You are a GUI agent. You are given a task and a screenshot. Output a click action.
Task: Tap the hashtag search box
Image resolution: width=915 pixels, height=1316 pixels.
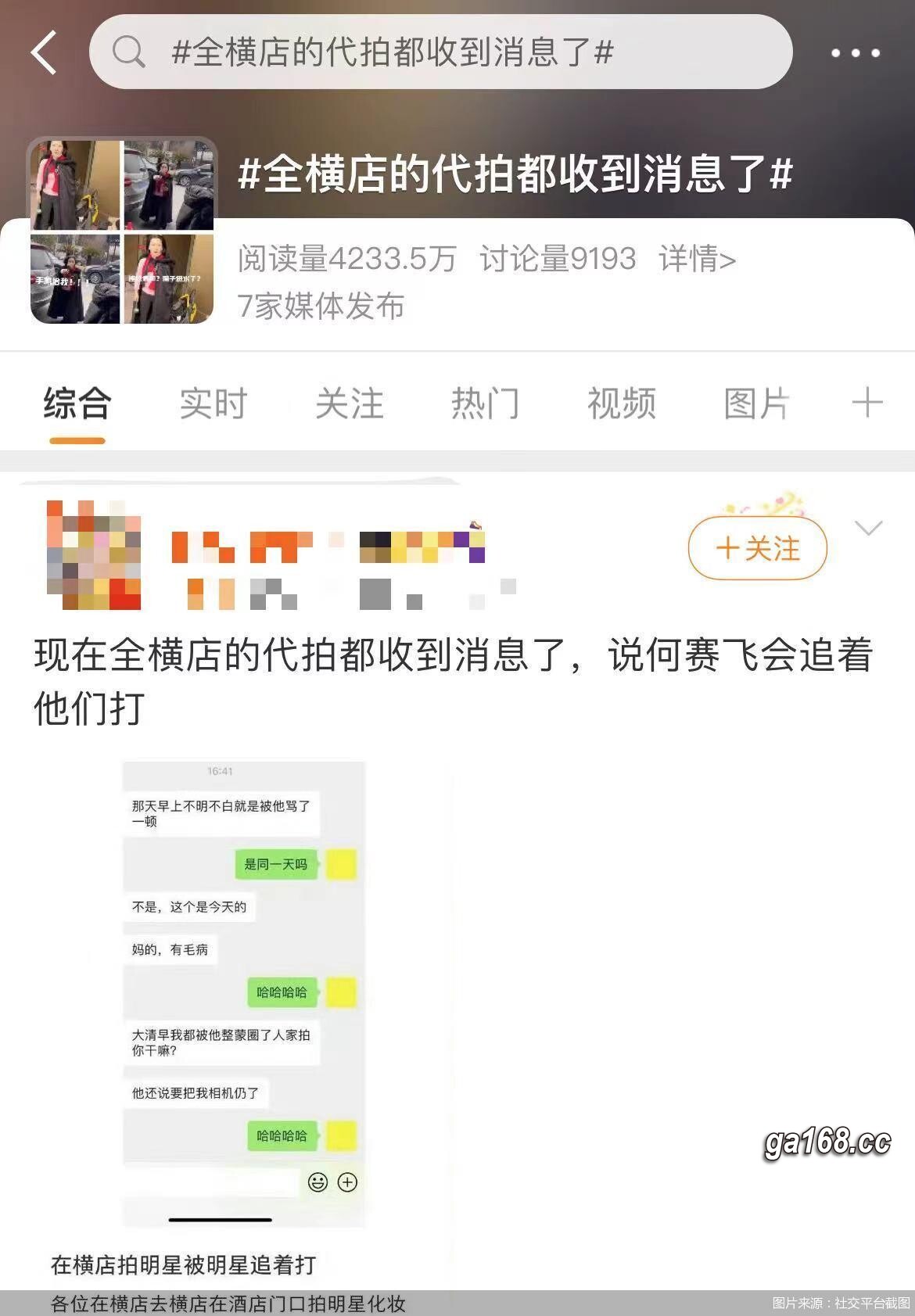(440, 52)
